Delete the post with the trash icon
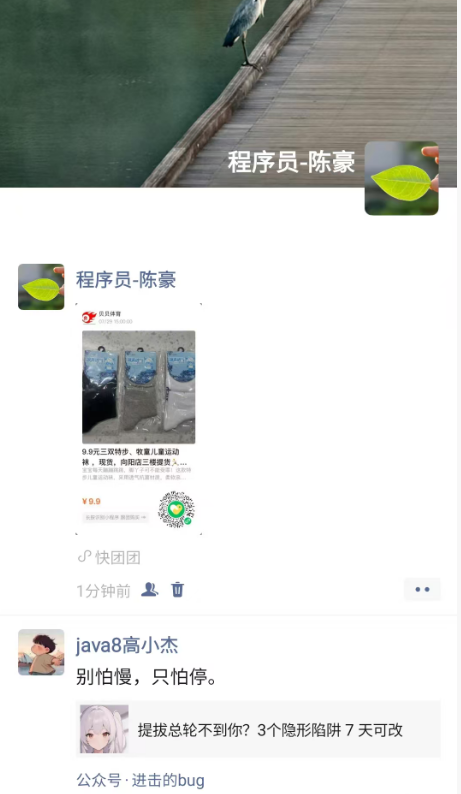 [x=178, y=589]
